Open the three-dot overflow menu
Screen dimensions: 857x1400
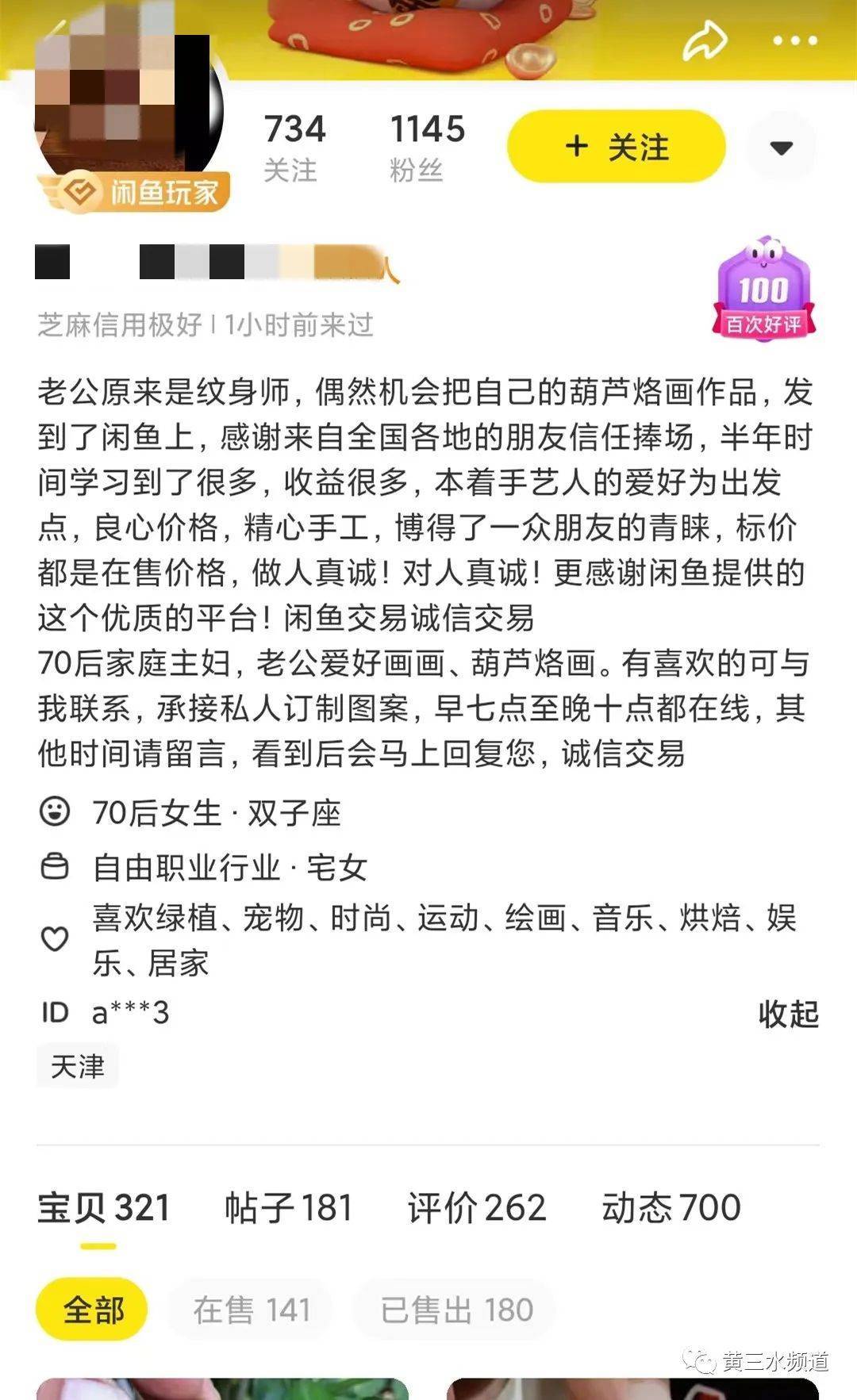(x=794, y=40)
